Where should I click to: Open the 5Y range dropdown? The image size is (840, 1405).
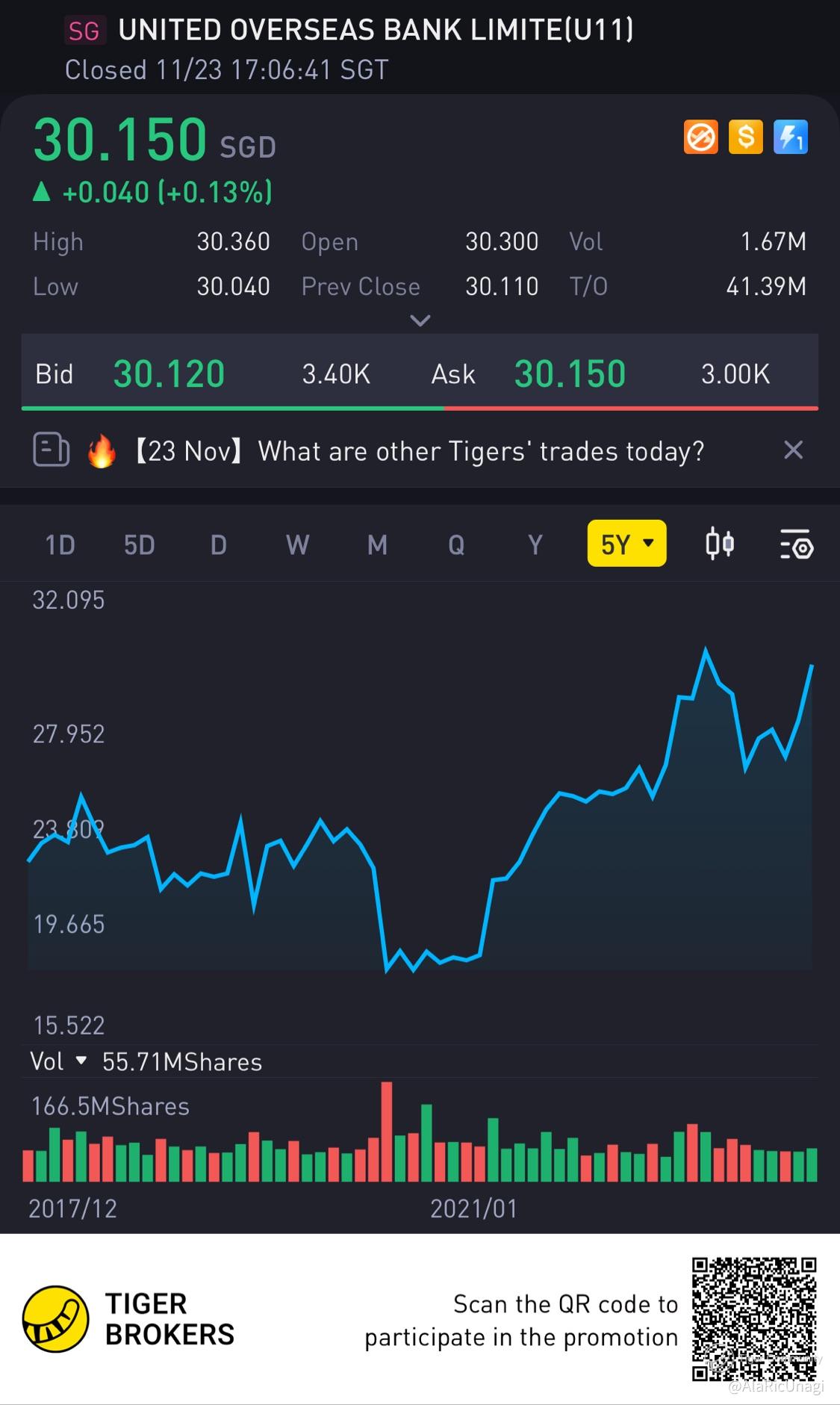tap(627, 544)
